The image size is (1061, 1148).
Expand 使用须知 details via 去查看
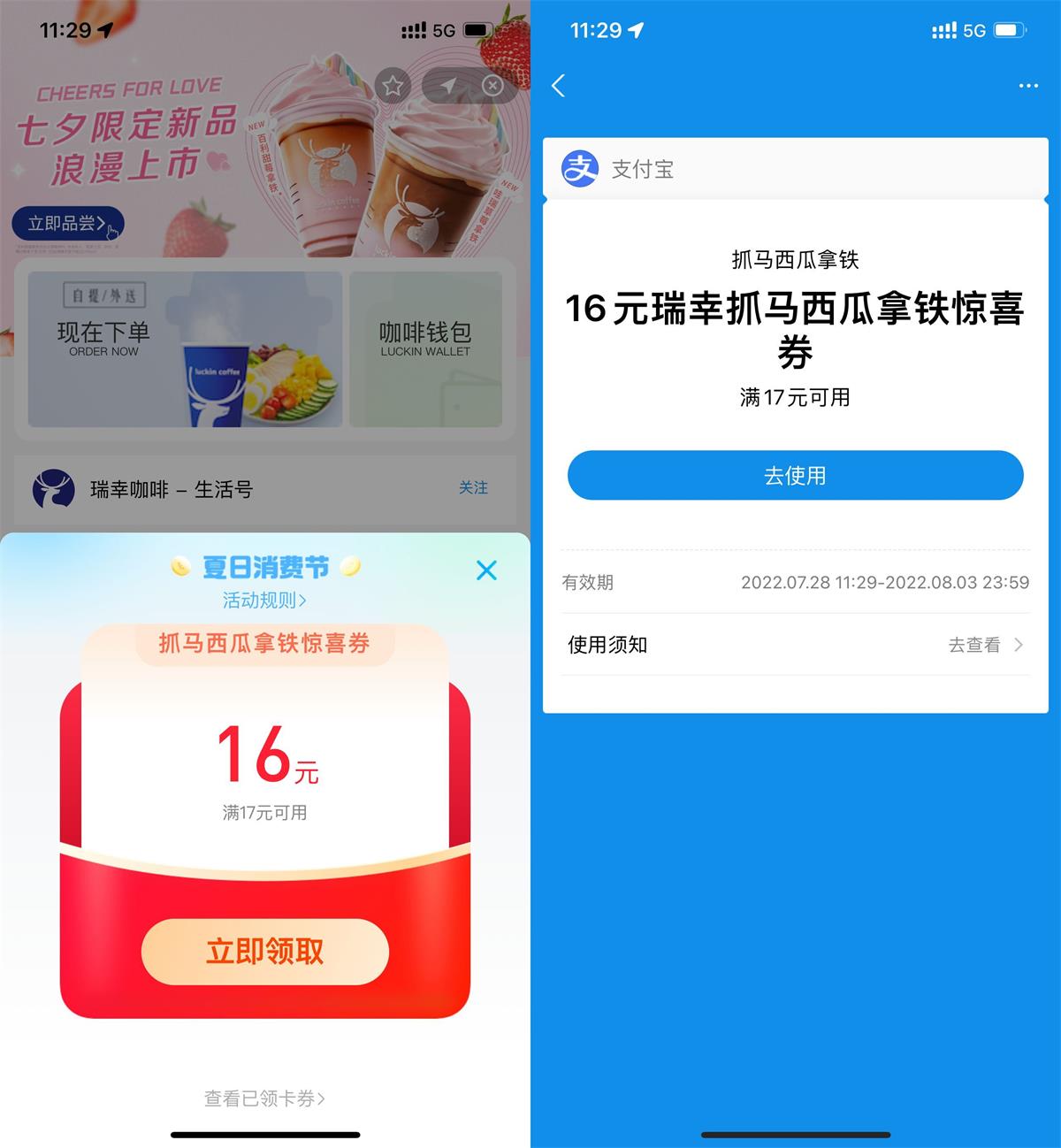(x=975, y=646)
